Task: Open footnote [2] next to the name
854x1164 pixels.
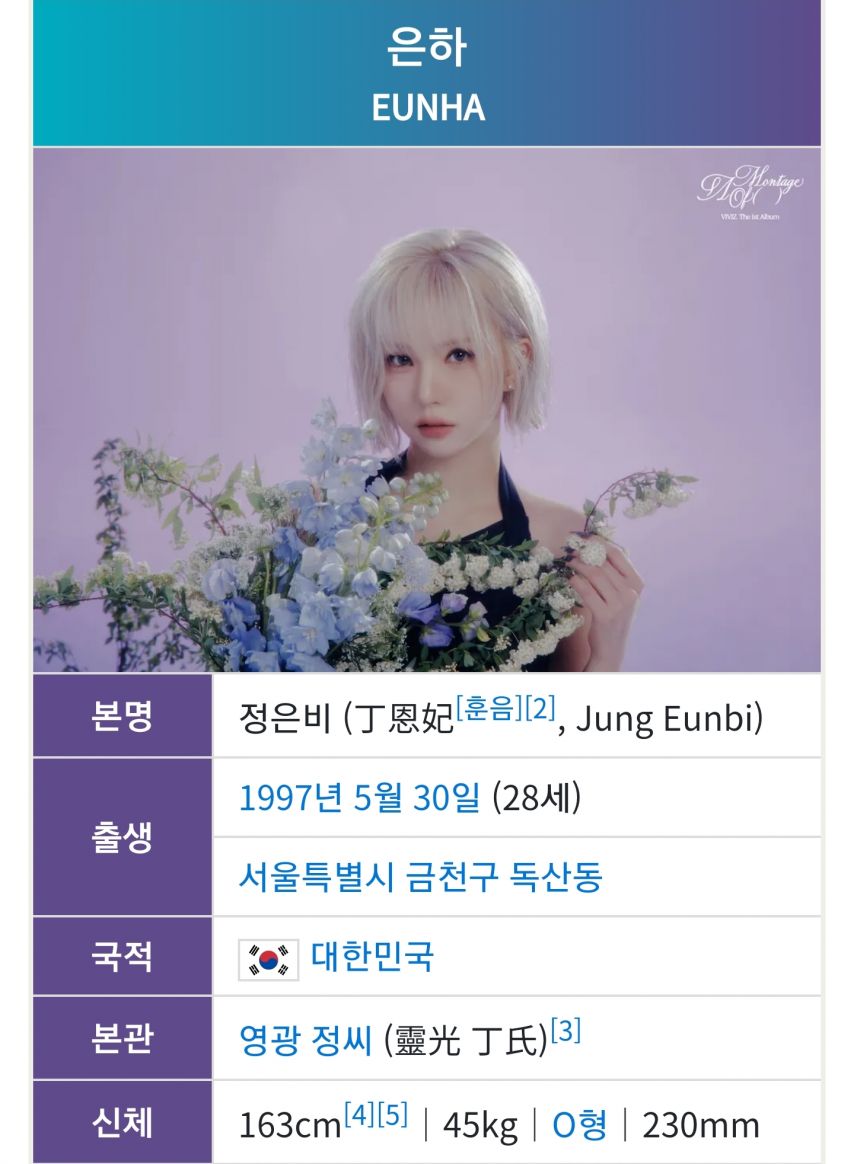Action: (540, 710)
